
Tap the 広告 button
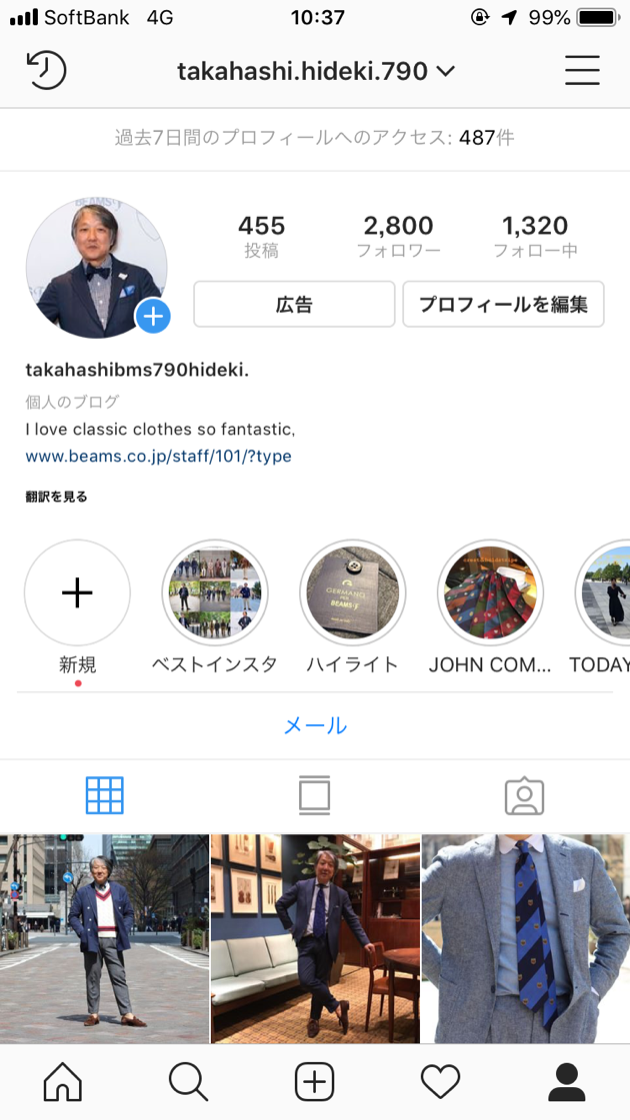click(x=294, y=304)
